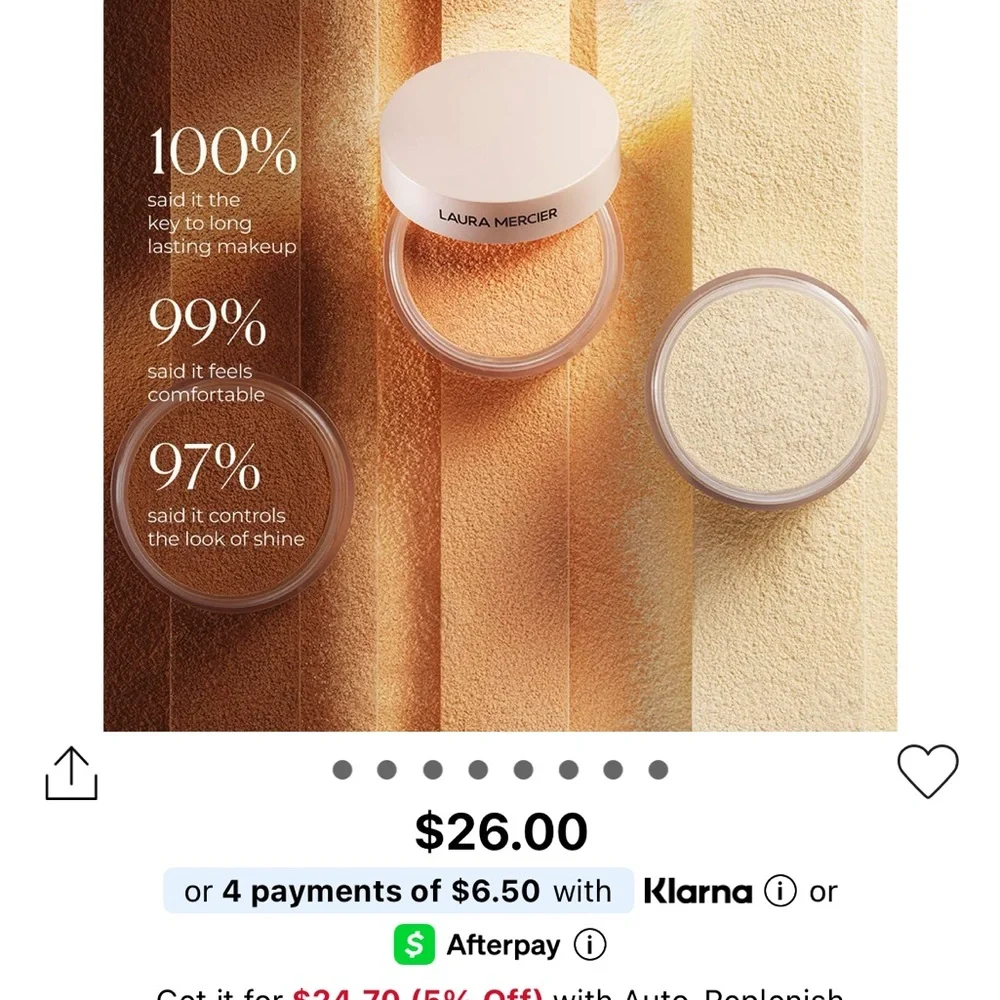Share this Laura Mercier product
Screen dimensions: 1000x1000
tap(71, 773)
